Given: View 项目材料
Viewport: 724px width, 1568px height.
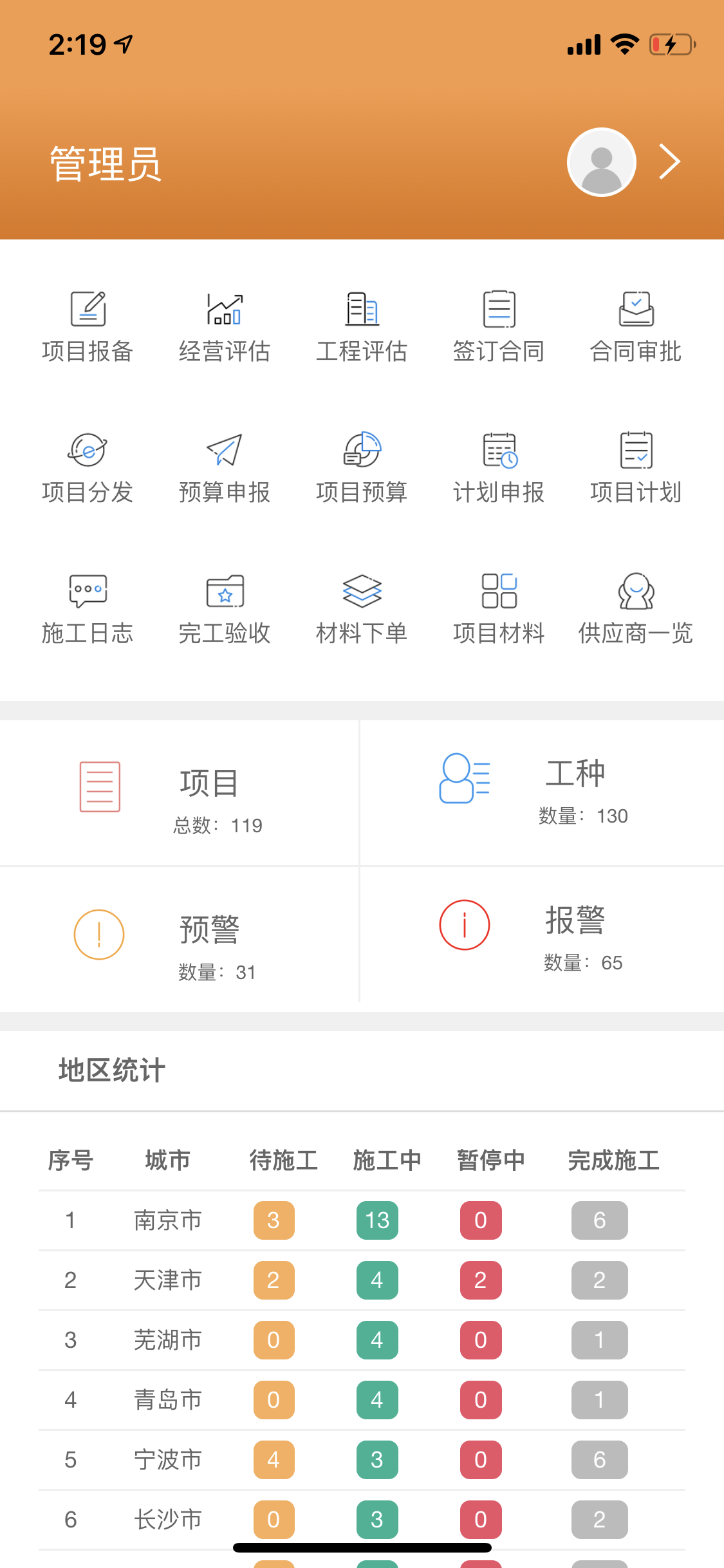Looking at the screenshot, I should 499,609.
